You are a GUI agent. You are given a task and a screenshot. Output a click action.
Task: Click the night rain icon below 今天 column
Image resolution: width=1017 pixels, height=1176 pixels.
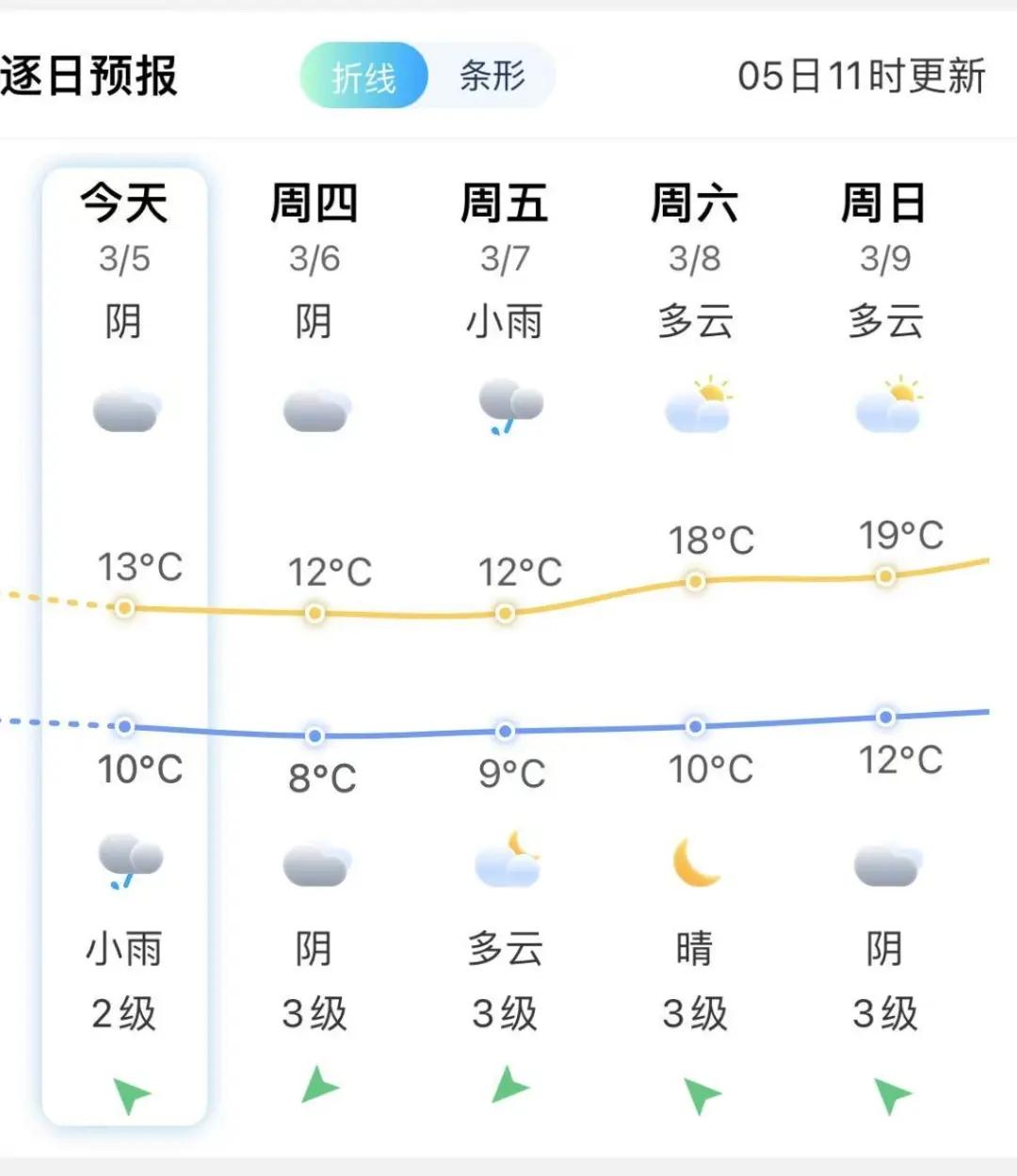coord(129,857)
